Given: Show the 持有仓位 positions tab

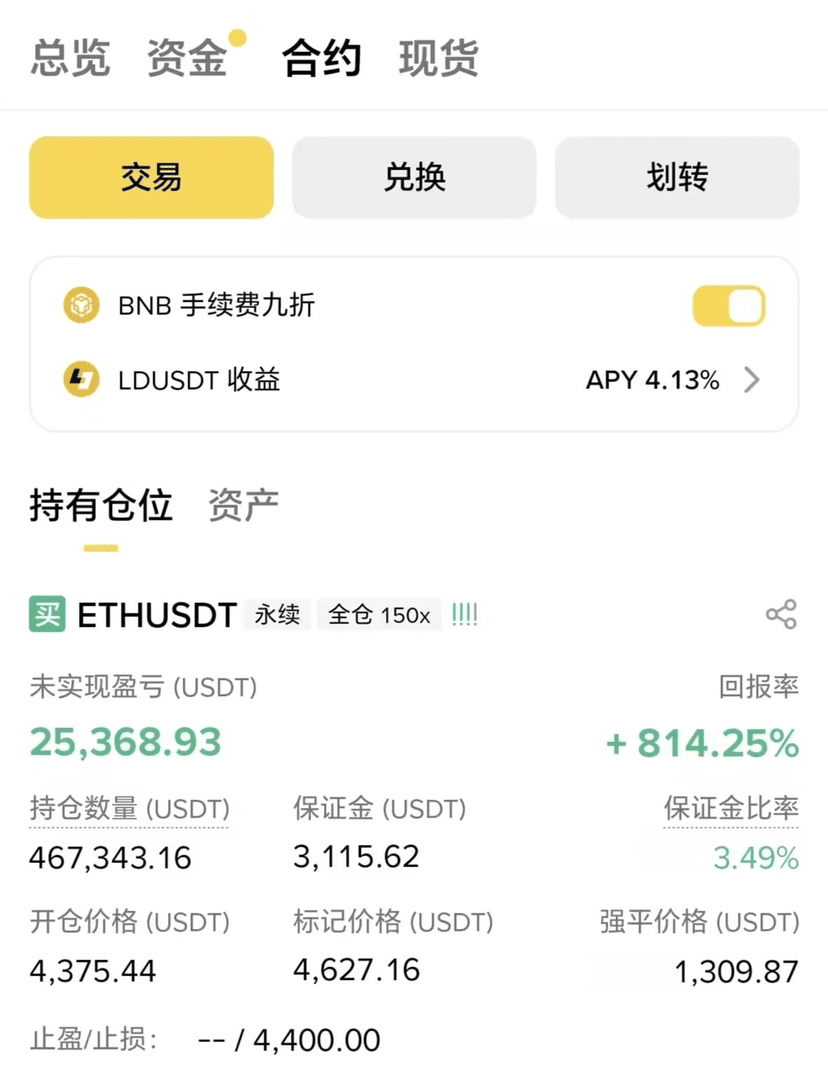Looking at the screenshot, I should click(x=101, y=505).
